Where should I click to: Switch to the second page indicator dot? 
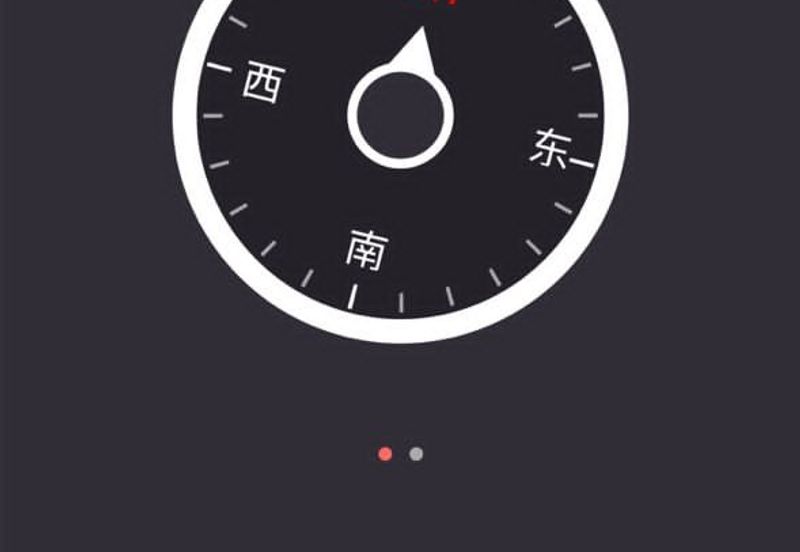tap(416, 454)
